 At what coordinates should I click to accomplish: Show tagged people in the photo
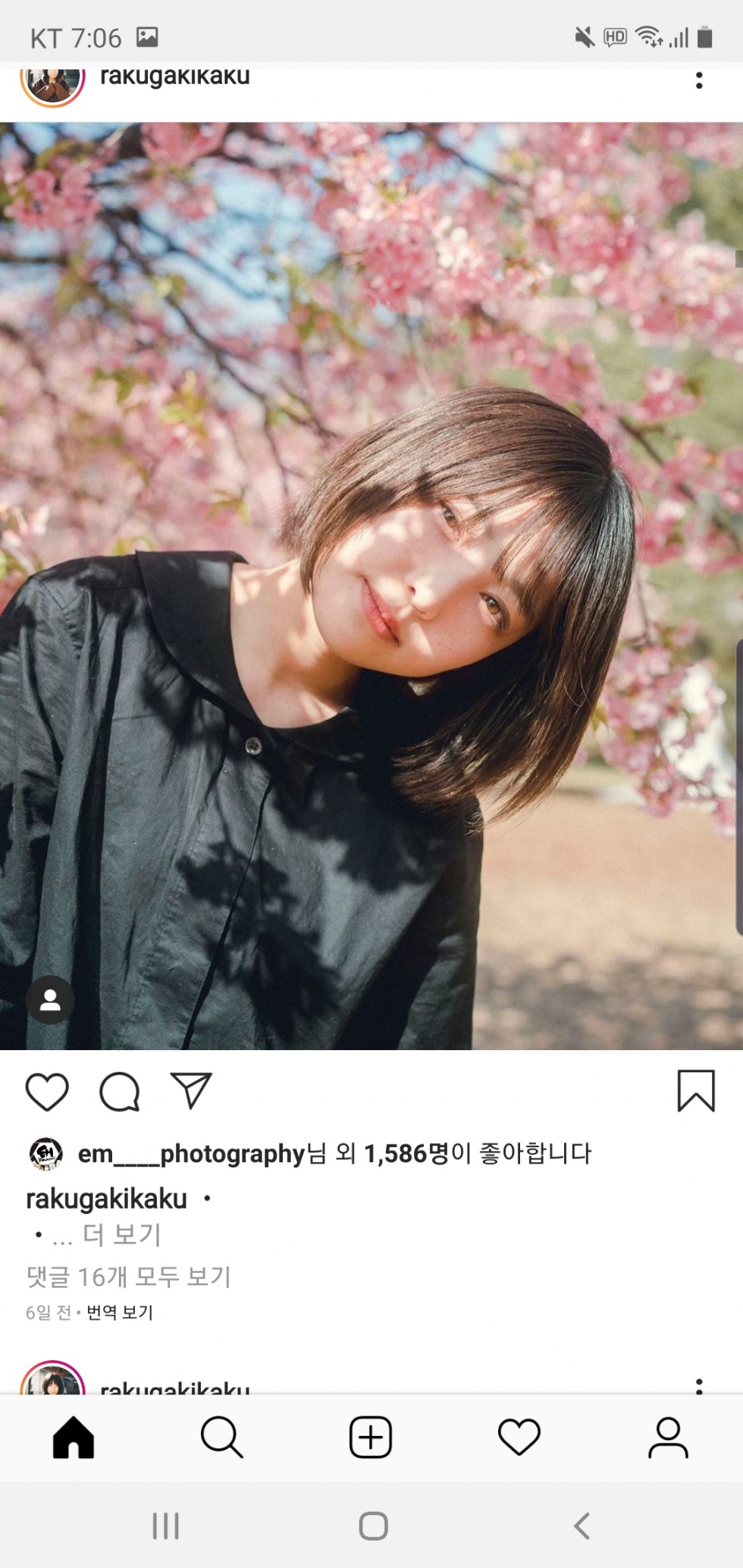(x=50, y=1000)
